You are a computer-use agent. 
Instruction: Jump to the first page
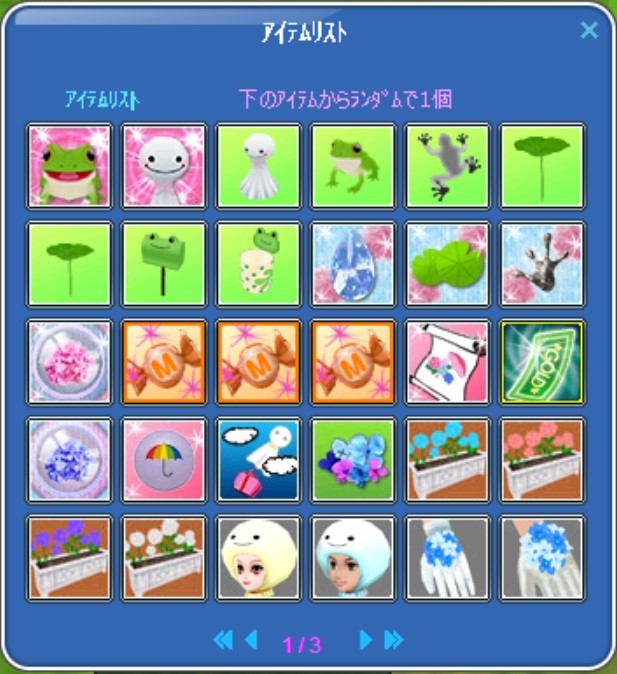(223, 640)
